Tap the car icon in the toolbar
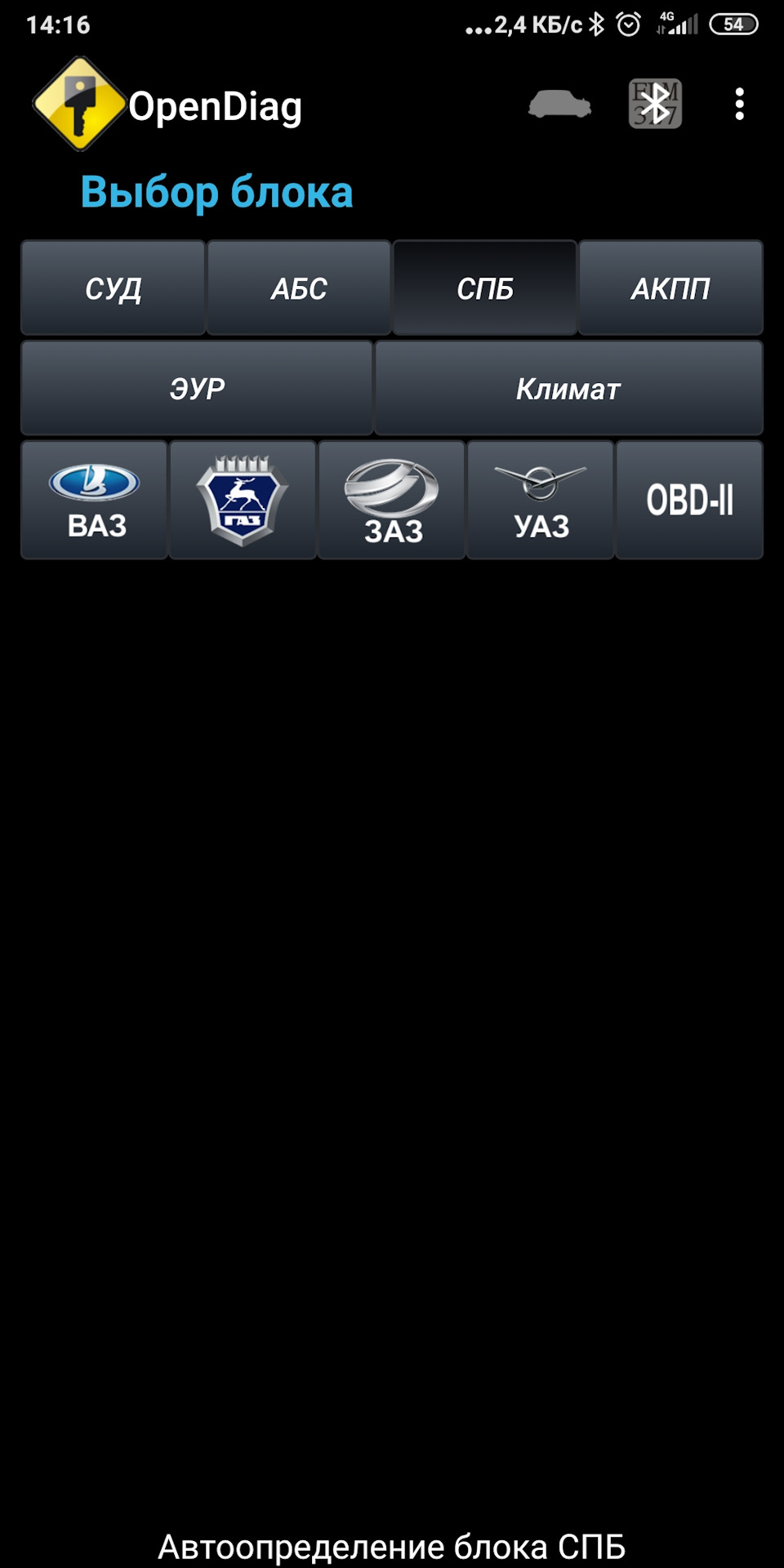 [559, 105]
